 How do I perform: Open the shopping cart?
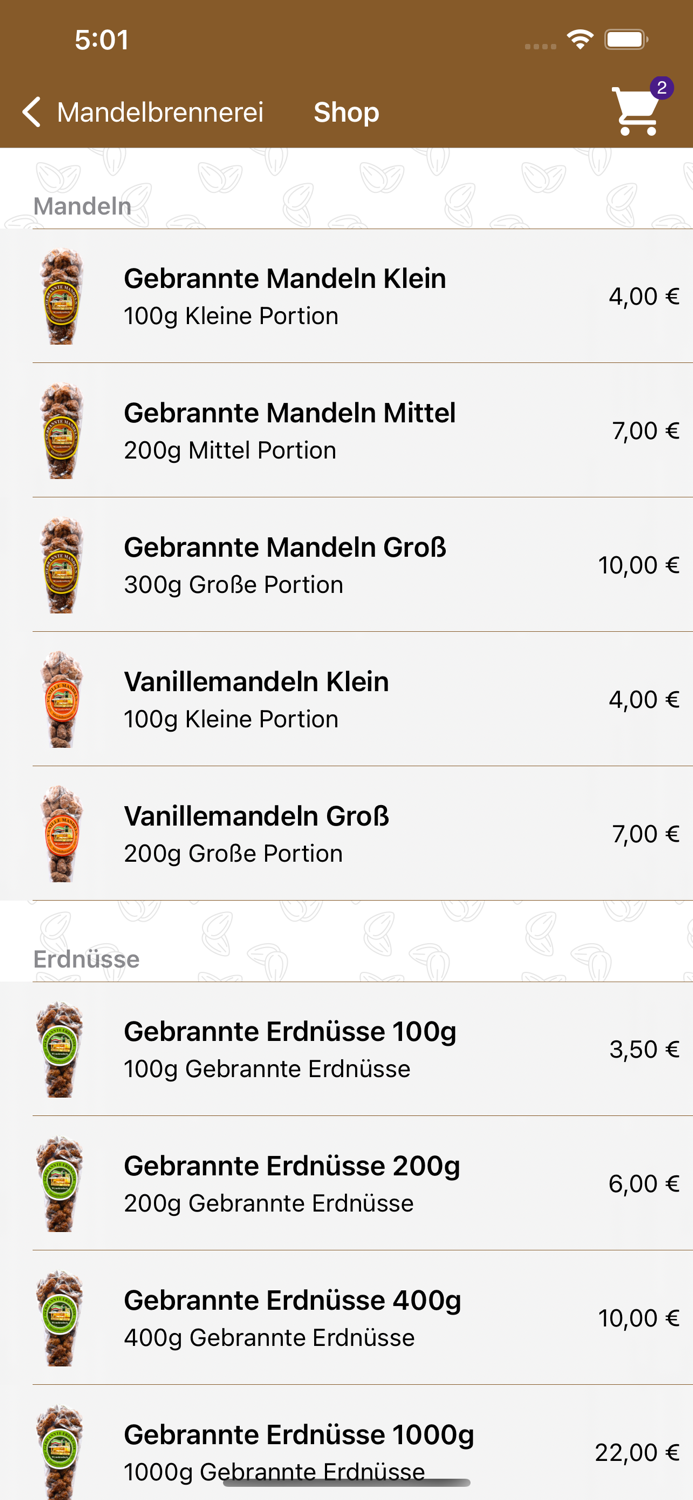[x=637, y=110]
